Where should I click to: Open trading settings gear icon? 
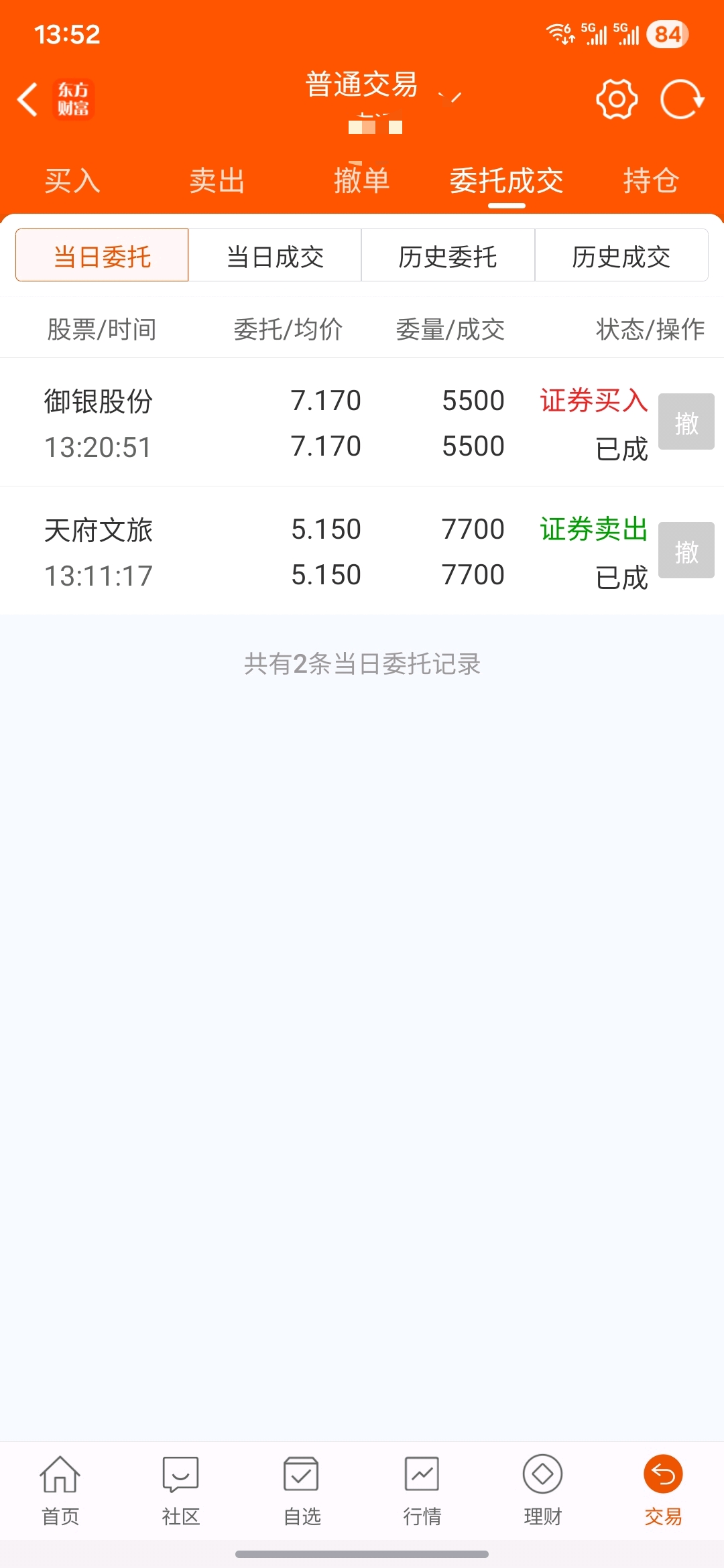(616, 100)
